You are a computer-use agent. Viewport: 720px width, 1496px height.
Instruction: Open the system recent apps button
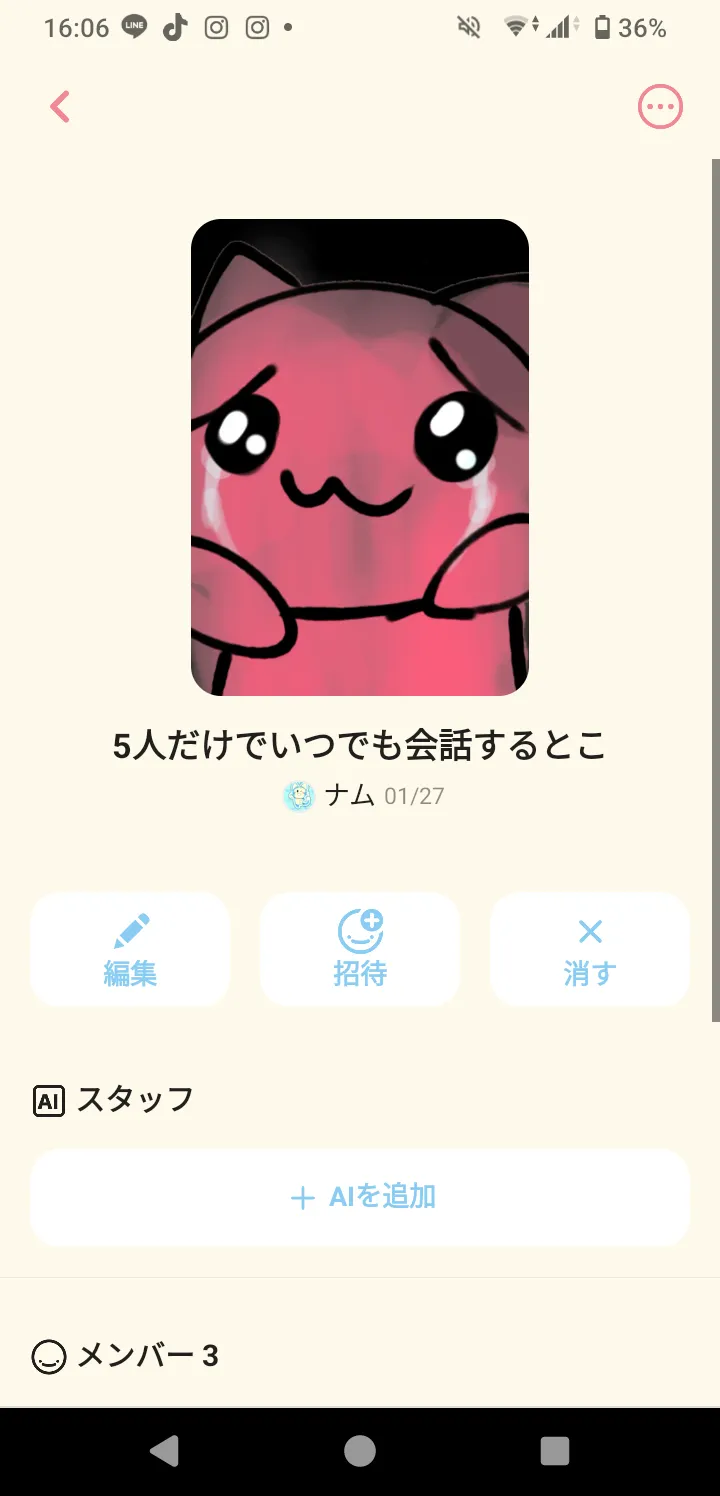point(554,1451)
